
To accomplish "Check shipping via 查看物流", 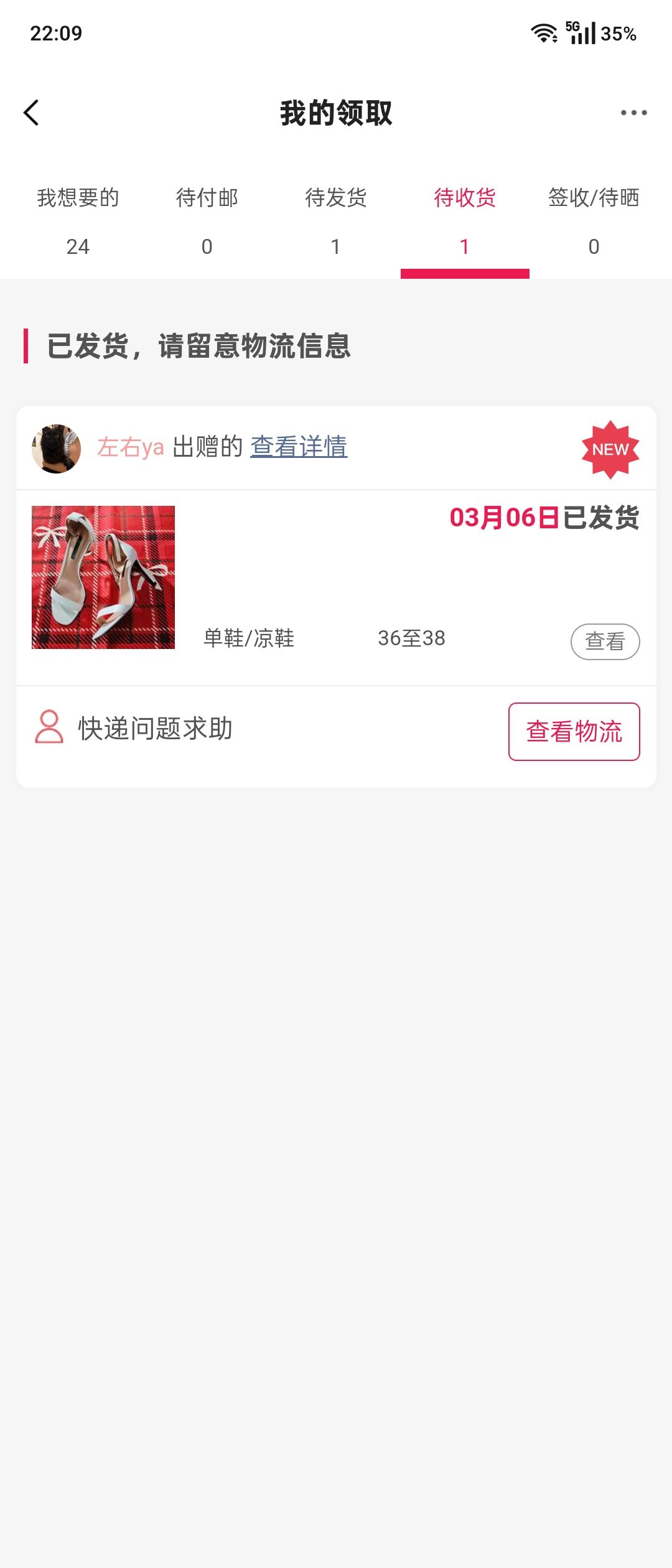I will coord(574,732).
